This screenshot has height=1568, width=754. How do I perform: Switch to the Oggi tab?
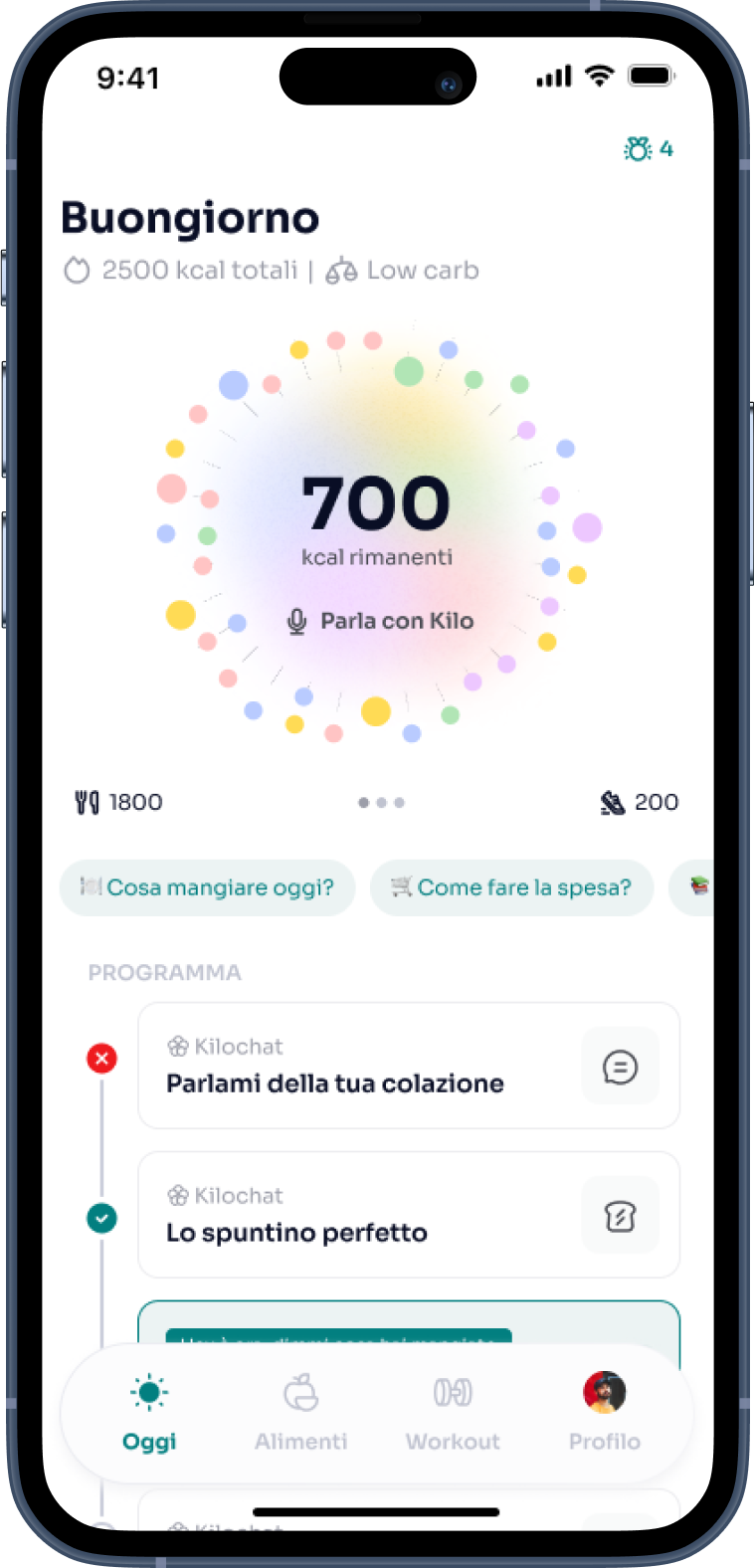point(149,1413)
